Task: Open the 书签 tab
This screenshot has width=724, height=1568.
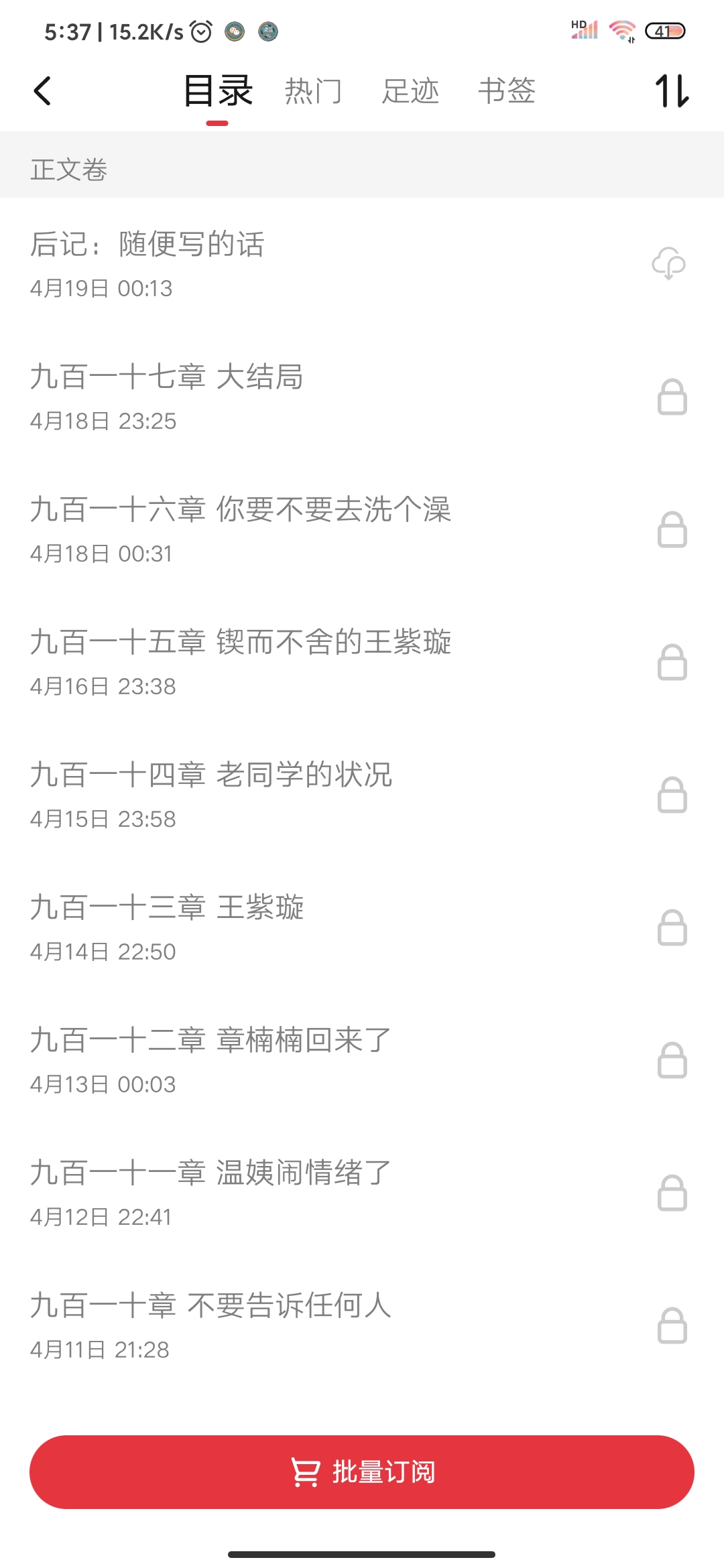Action: point(507,91)
